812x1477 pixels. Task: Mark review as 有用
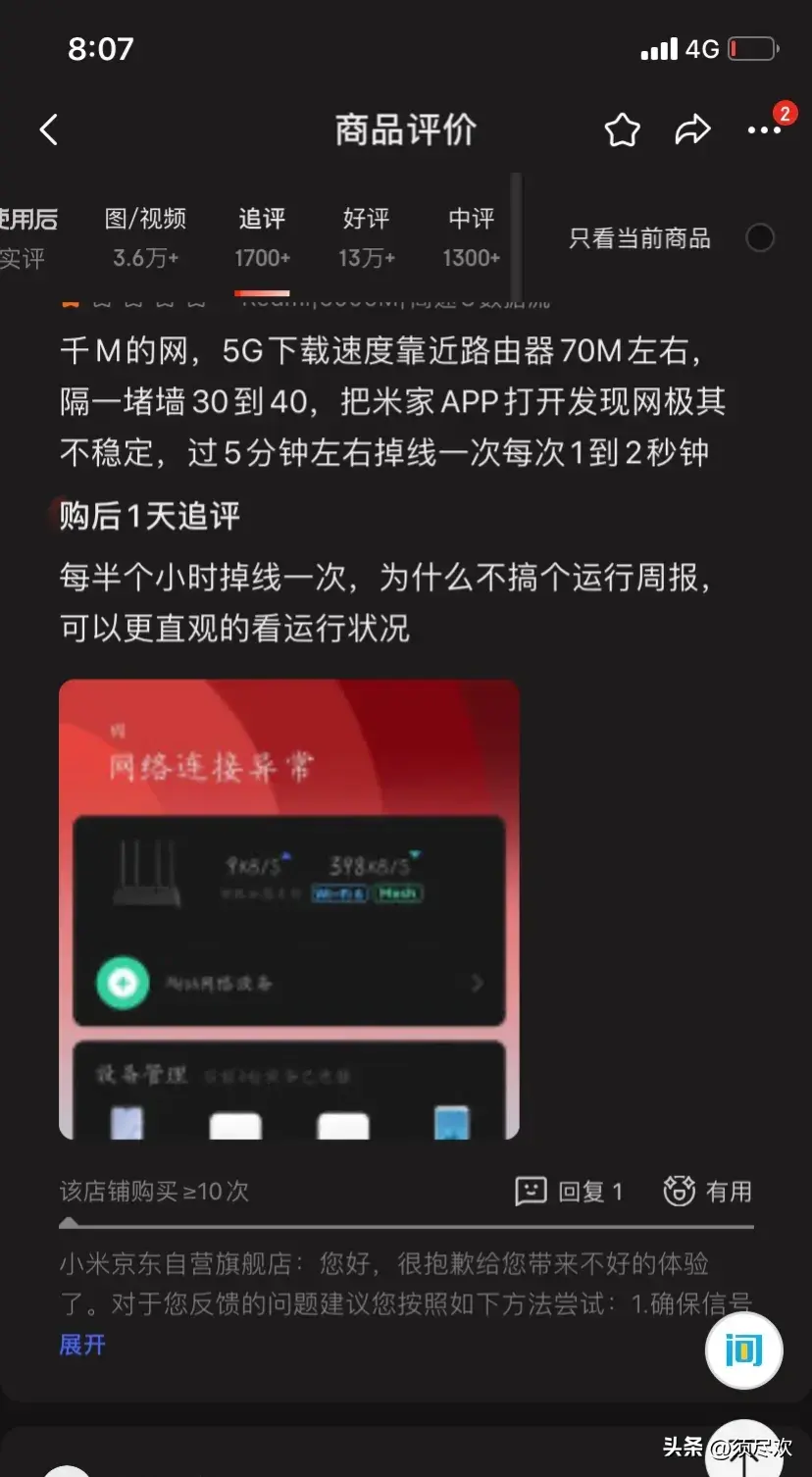coord(707,1191)
